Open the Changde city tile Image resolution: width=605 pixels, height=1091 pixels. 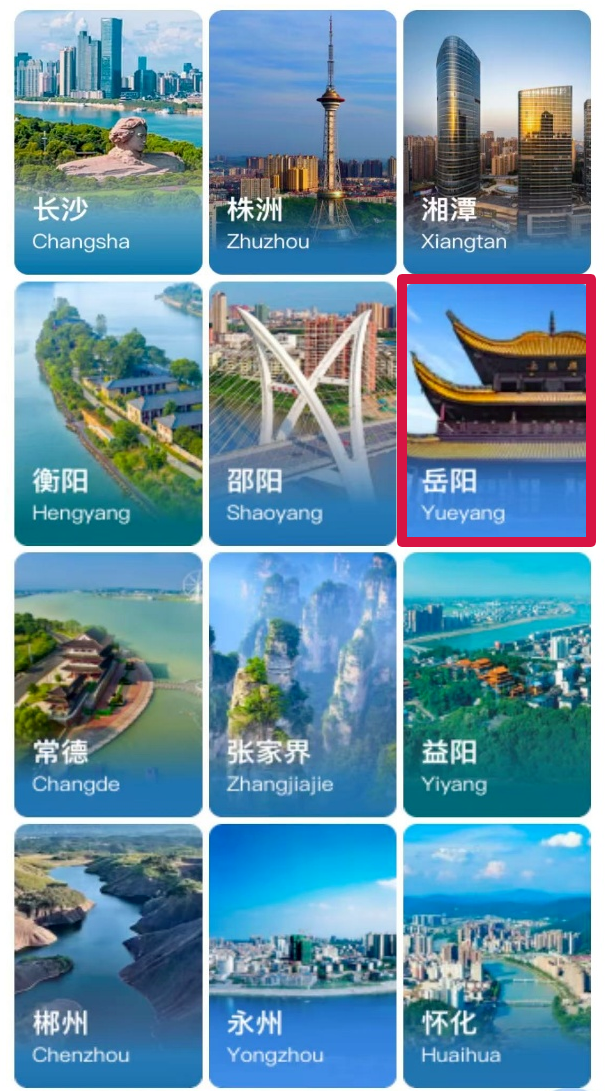[x=108, y=684]
